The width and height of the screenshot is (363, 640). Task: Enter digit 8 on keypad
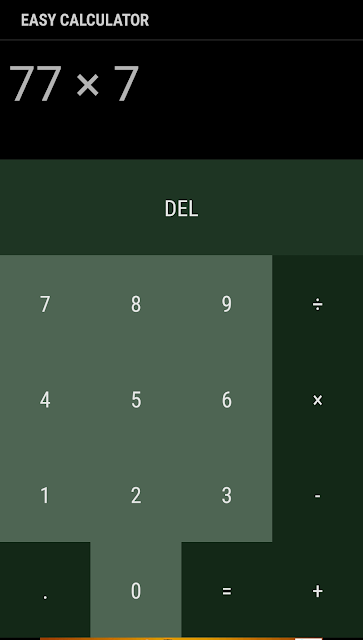(x=136, y=303)
